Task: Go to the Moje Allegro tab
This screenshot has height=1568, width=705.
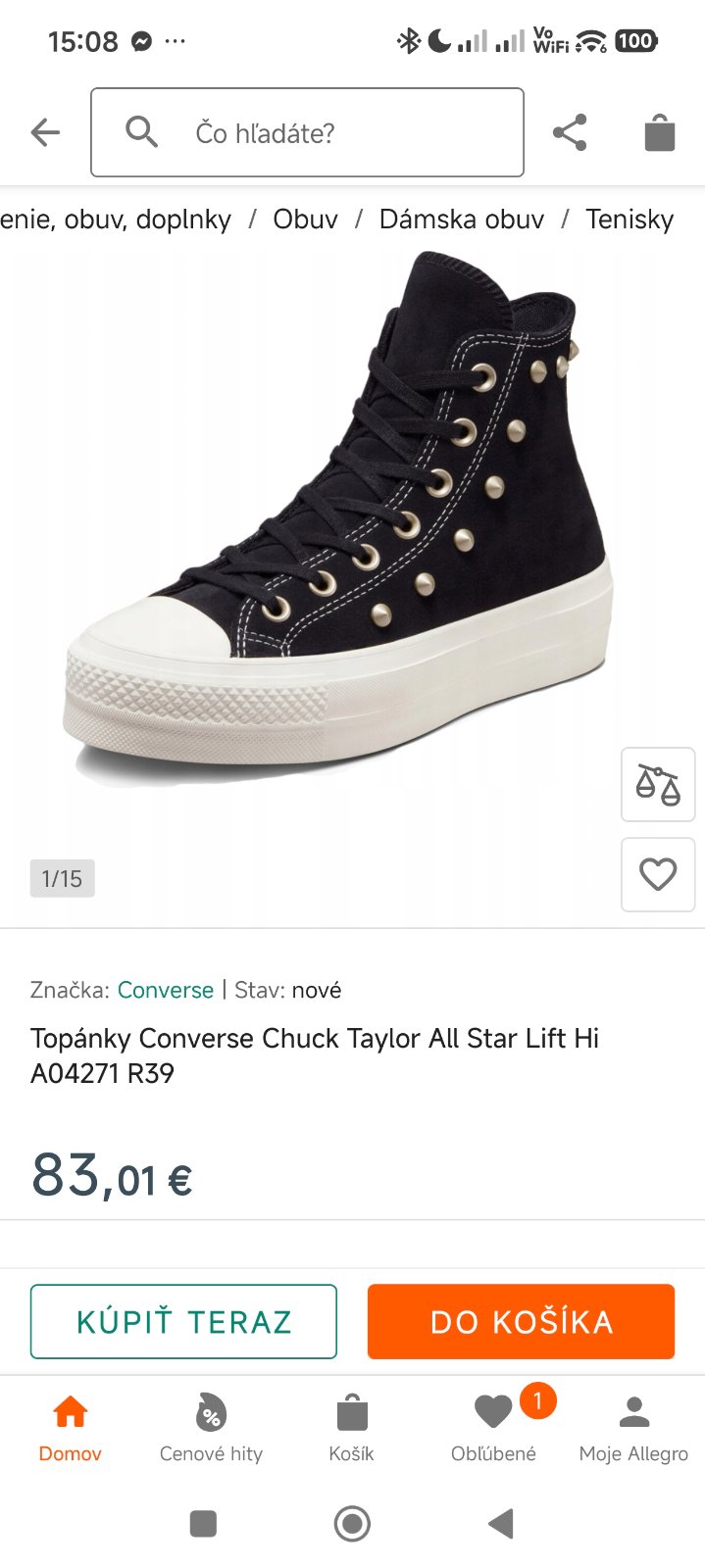Action: click(633, 1429)
